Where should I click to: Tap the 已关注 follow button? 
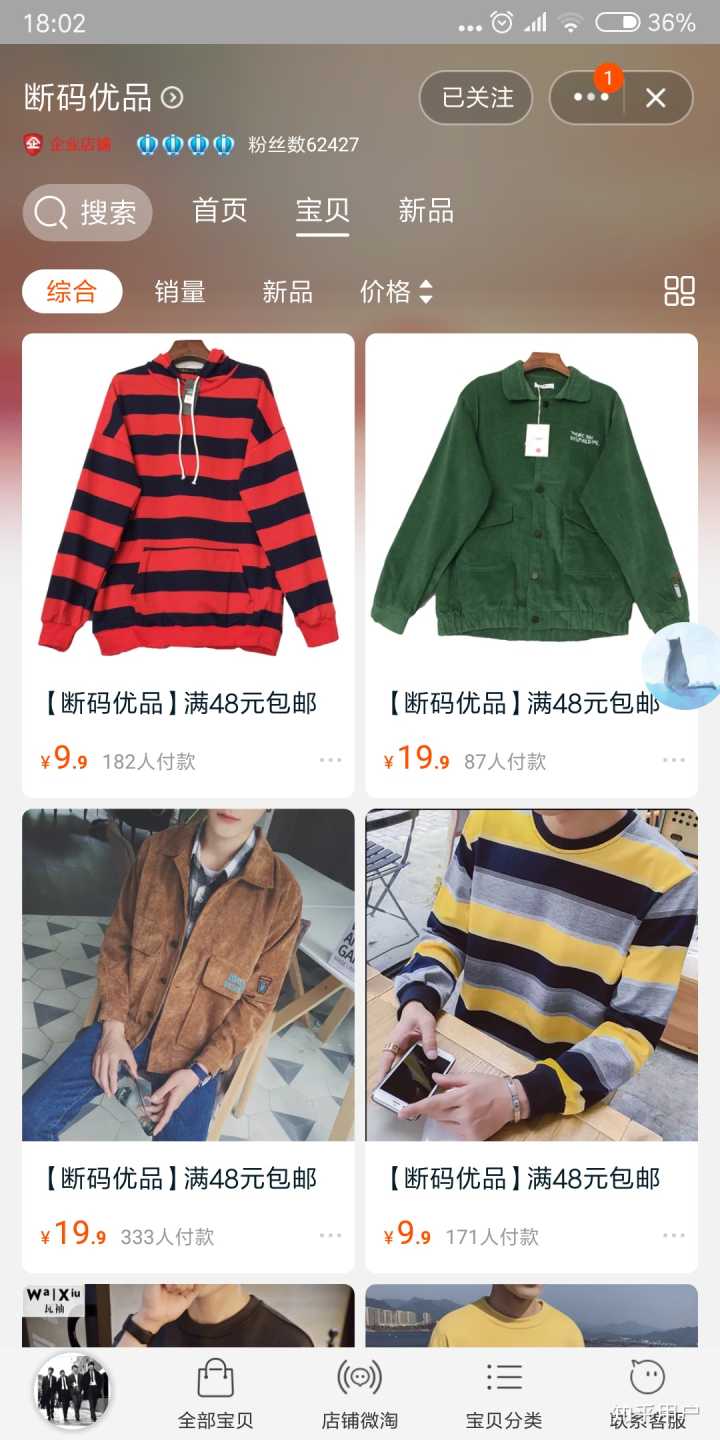coord(477,97)
